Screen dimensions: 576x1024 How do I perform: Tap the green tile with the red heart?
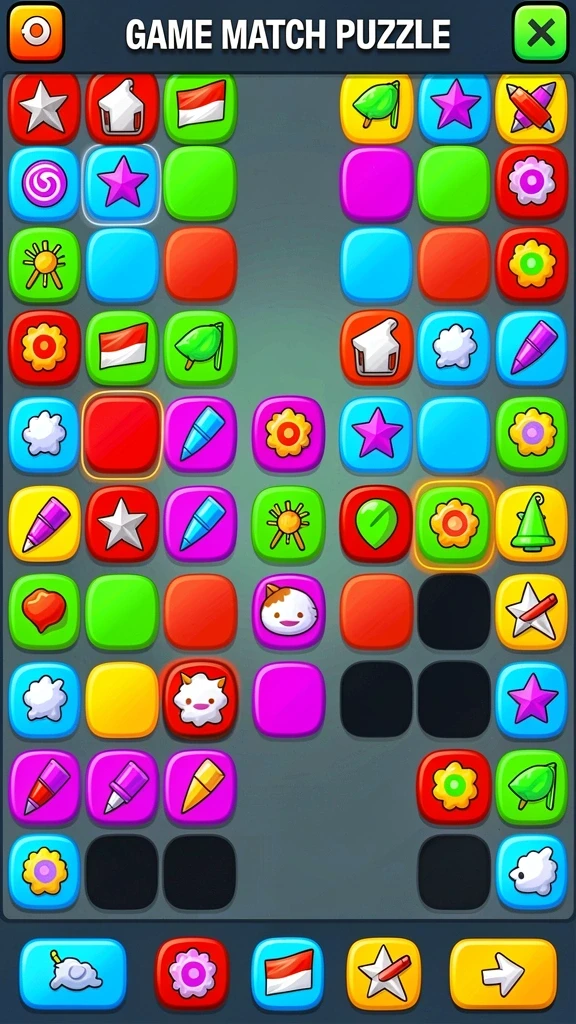tap(44, 611)
